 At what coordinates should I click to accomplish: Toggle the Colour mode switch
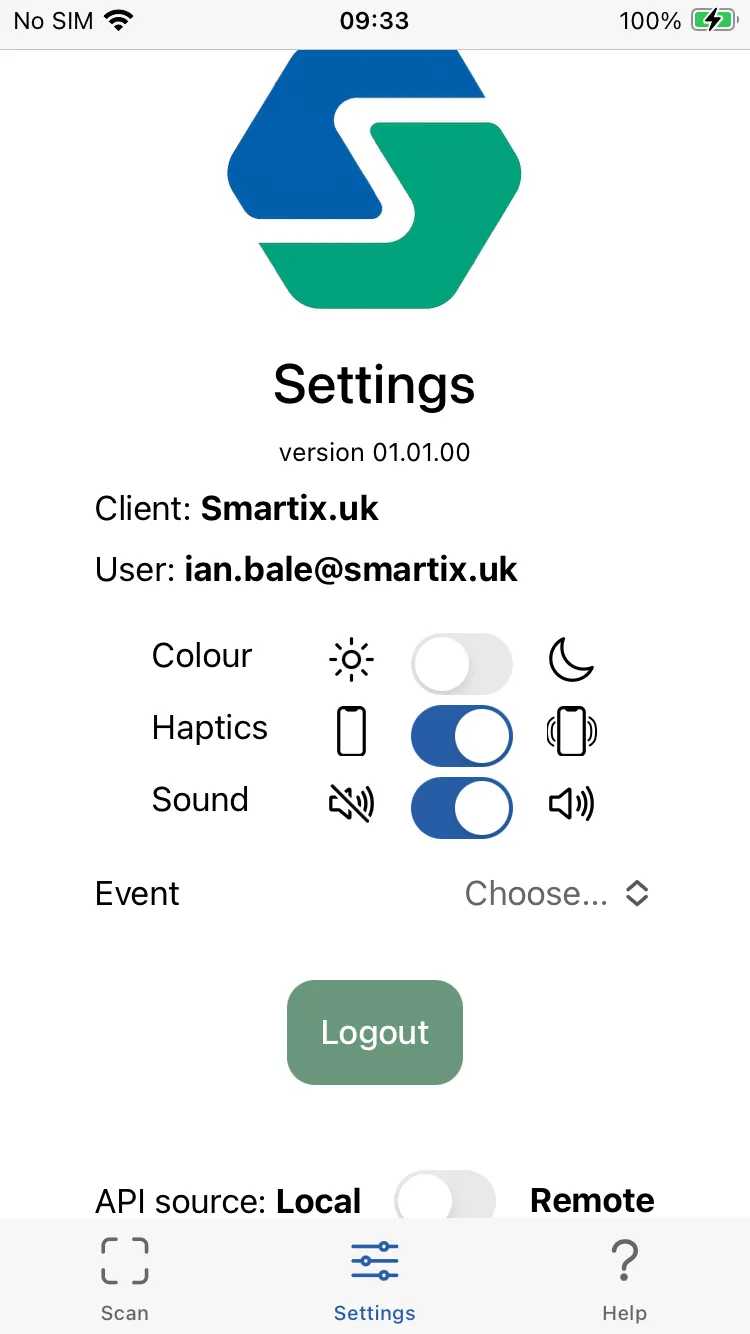[x=461, y=663]
